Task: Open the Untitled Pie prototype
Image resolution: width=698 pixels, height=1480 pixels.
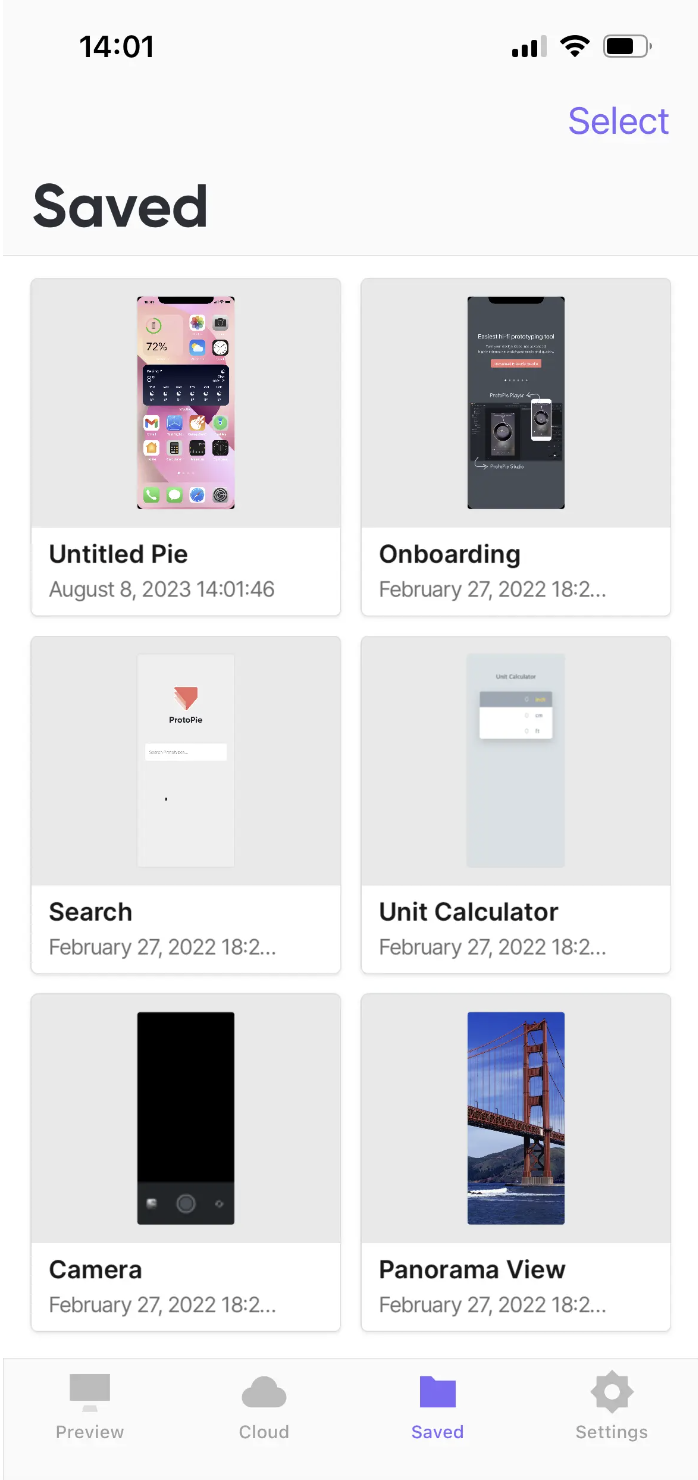Action: [186, 446]
